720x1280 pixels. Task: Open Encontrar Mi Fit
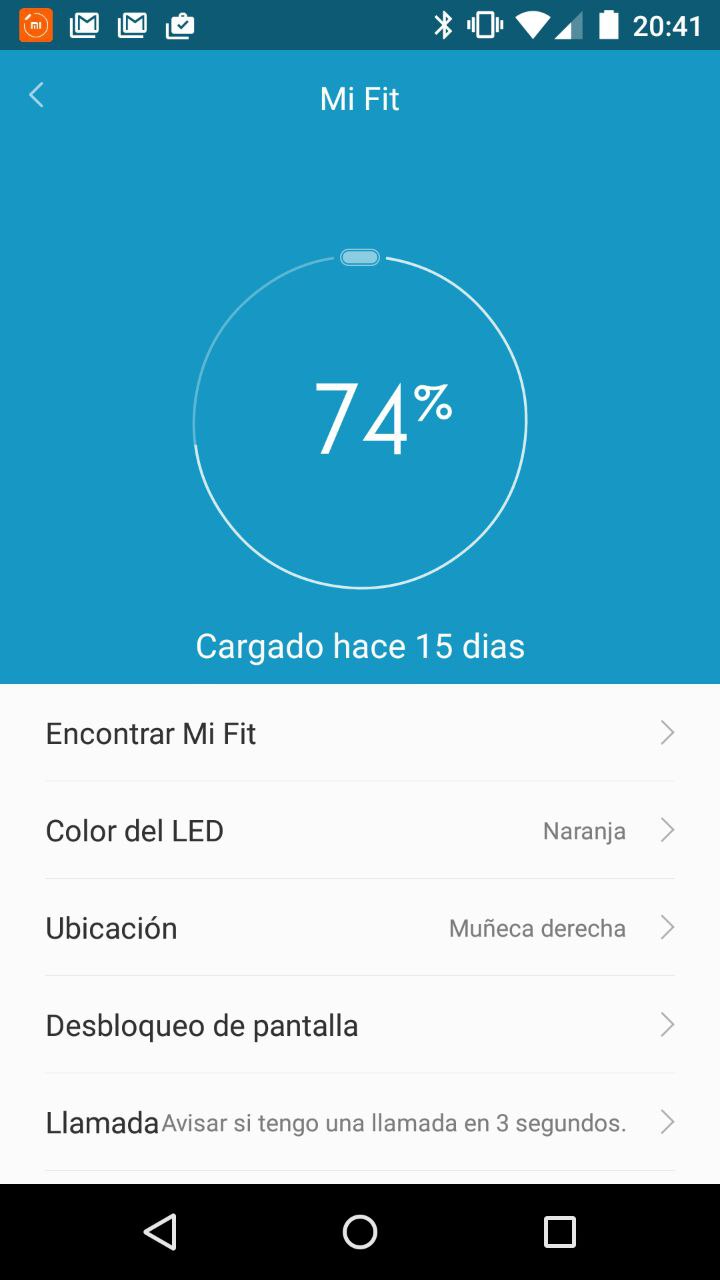(360, 733)
